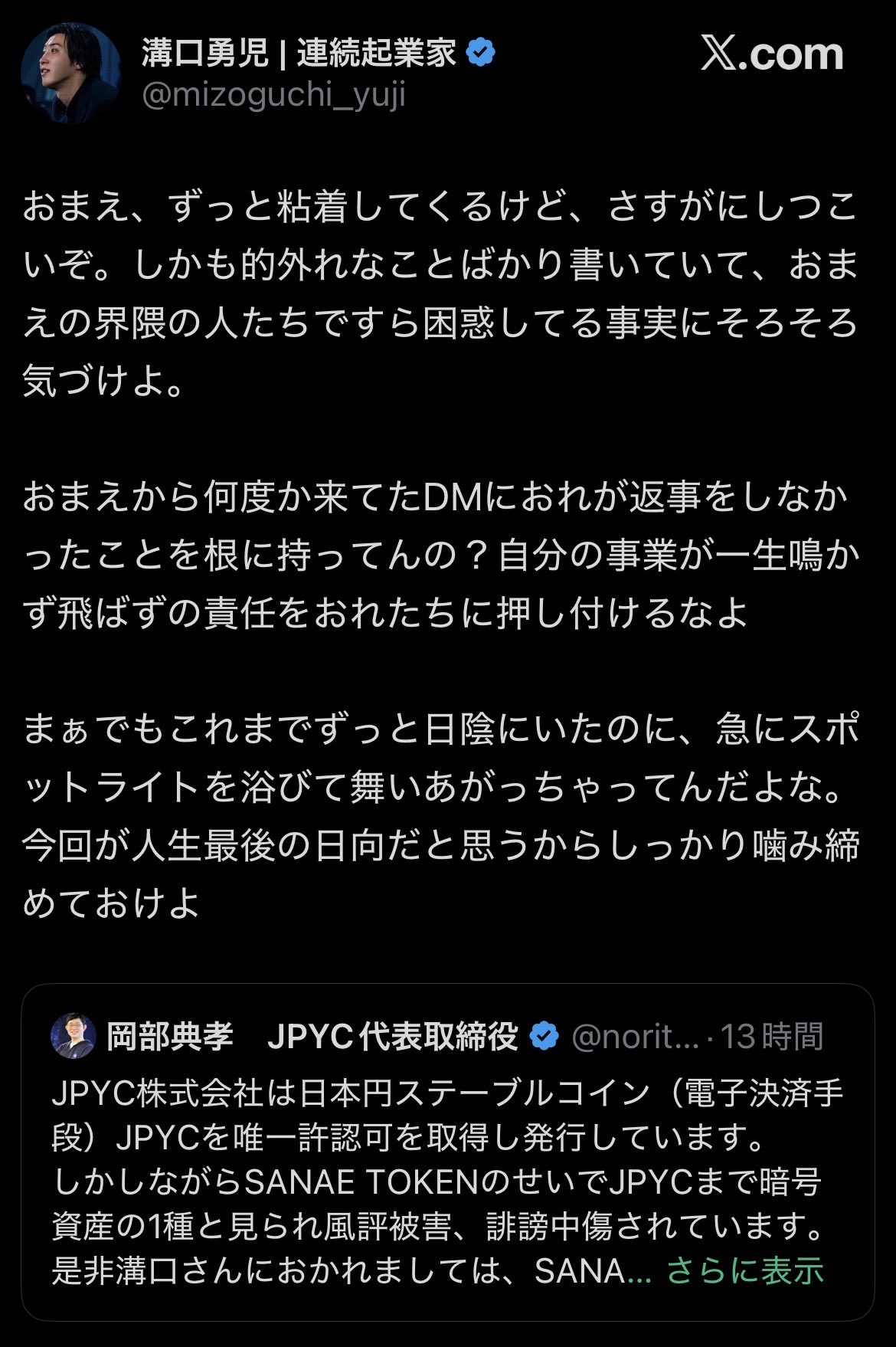Open the @mizoguchi_yuji profile handle
The height and width of the screenshot is (1347, 896).
click(x=273, y=95)
